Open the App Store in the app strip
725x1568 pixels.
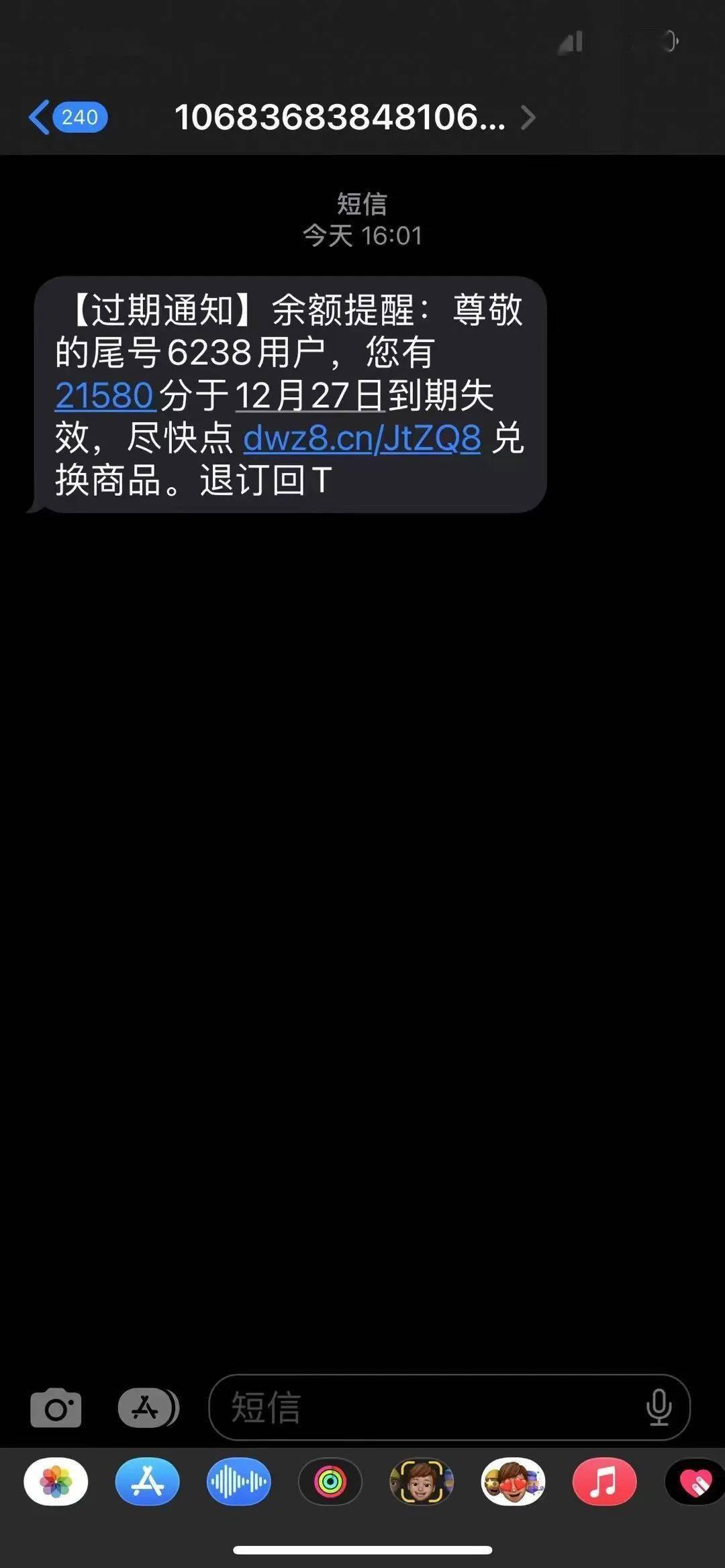pyautogui.click(x=147, y=1482)
